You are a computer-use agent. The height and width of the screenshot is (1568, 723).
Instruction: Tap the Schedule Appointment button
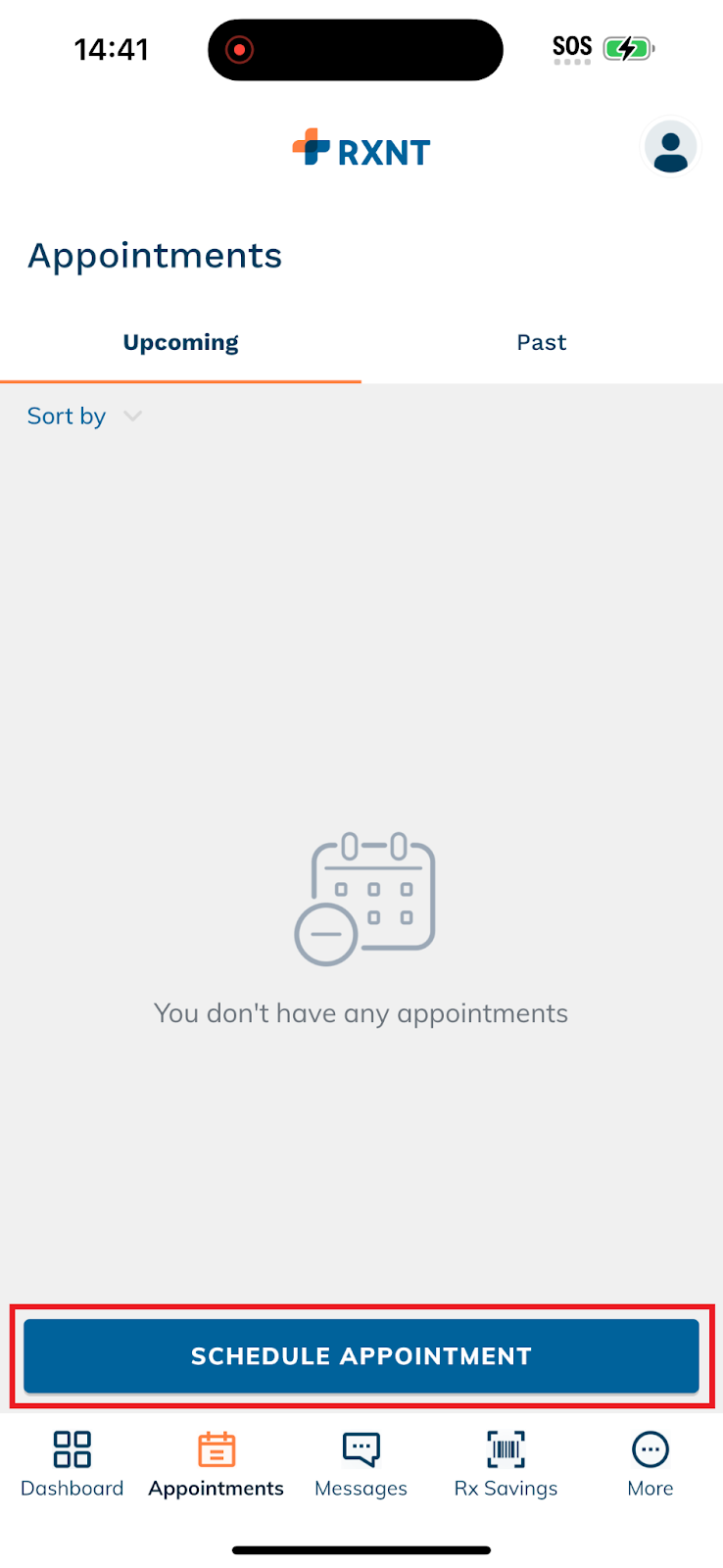pos(361,1356)
